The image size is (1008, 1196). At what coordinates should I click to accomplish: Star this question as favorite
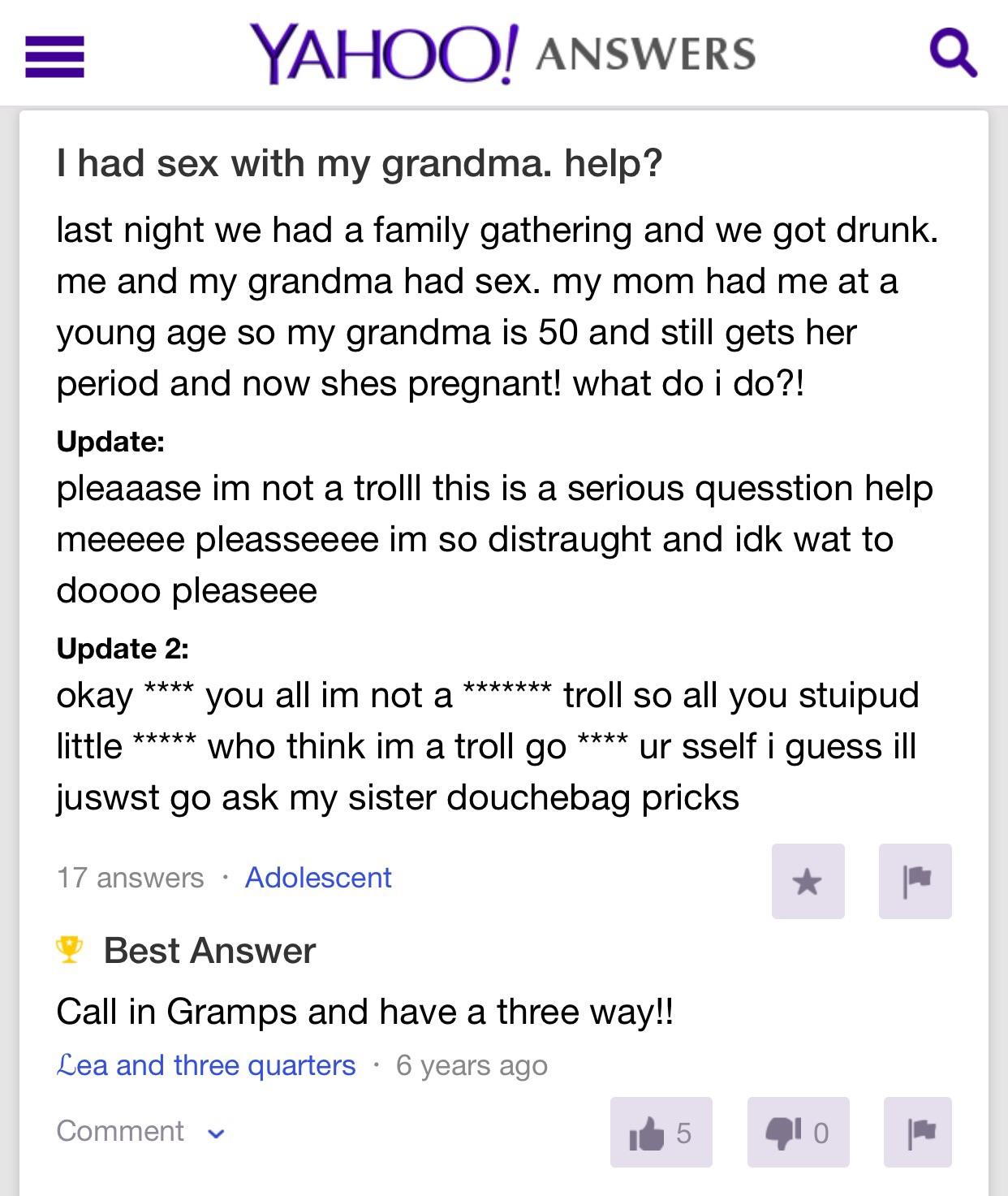point(808,882)
